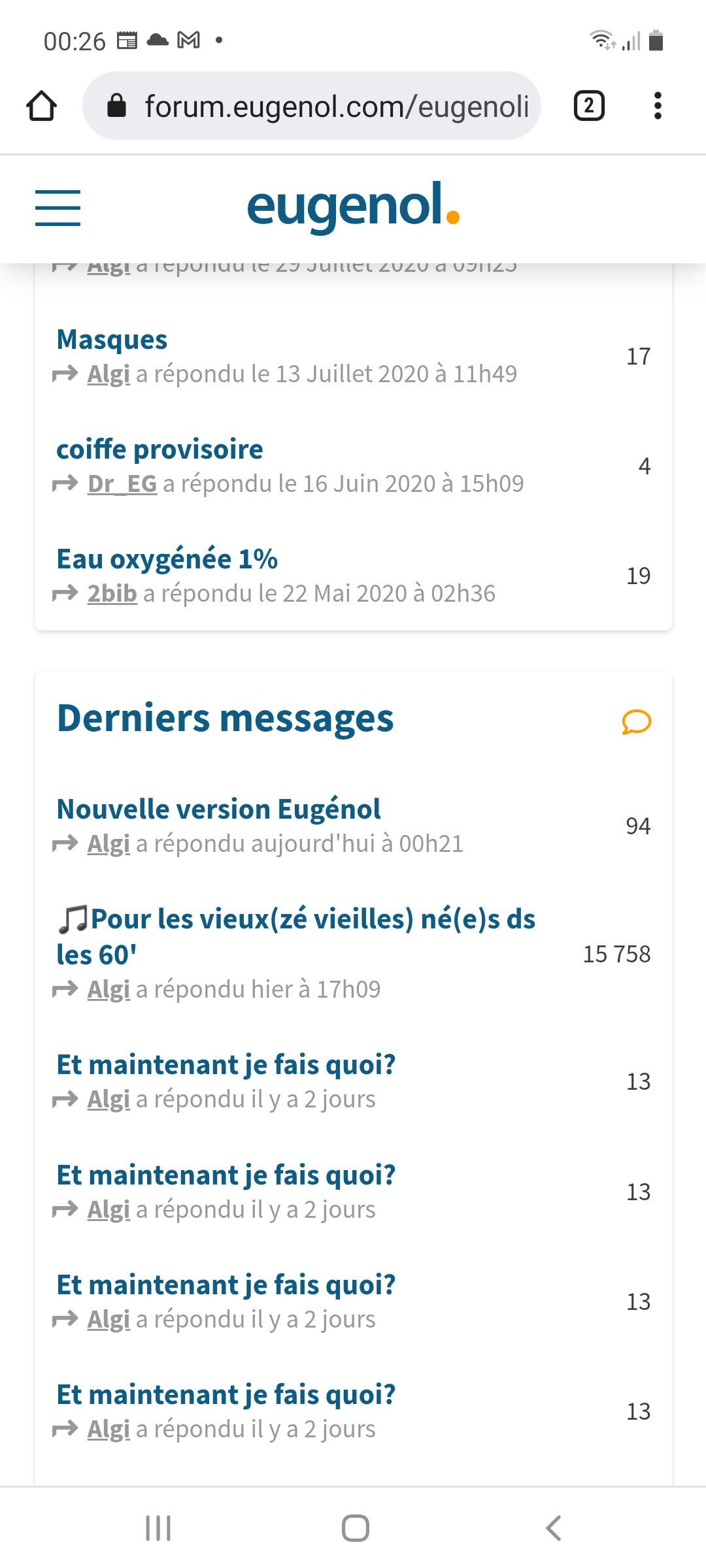Screen dimensions: 706x1568
Task: Open the recent apps view
Action: tap(158, 1528)
